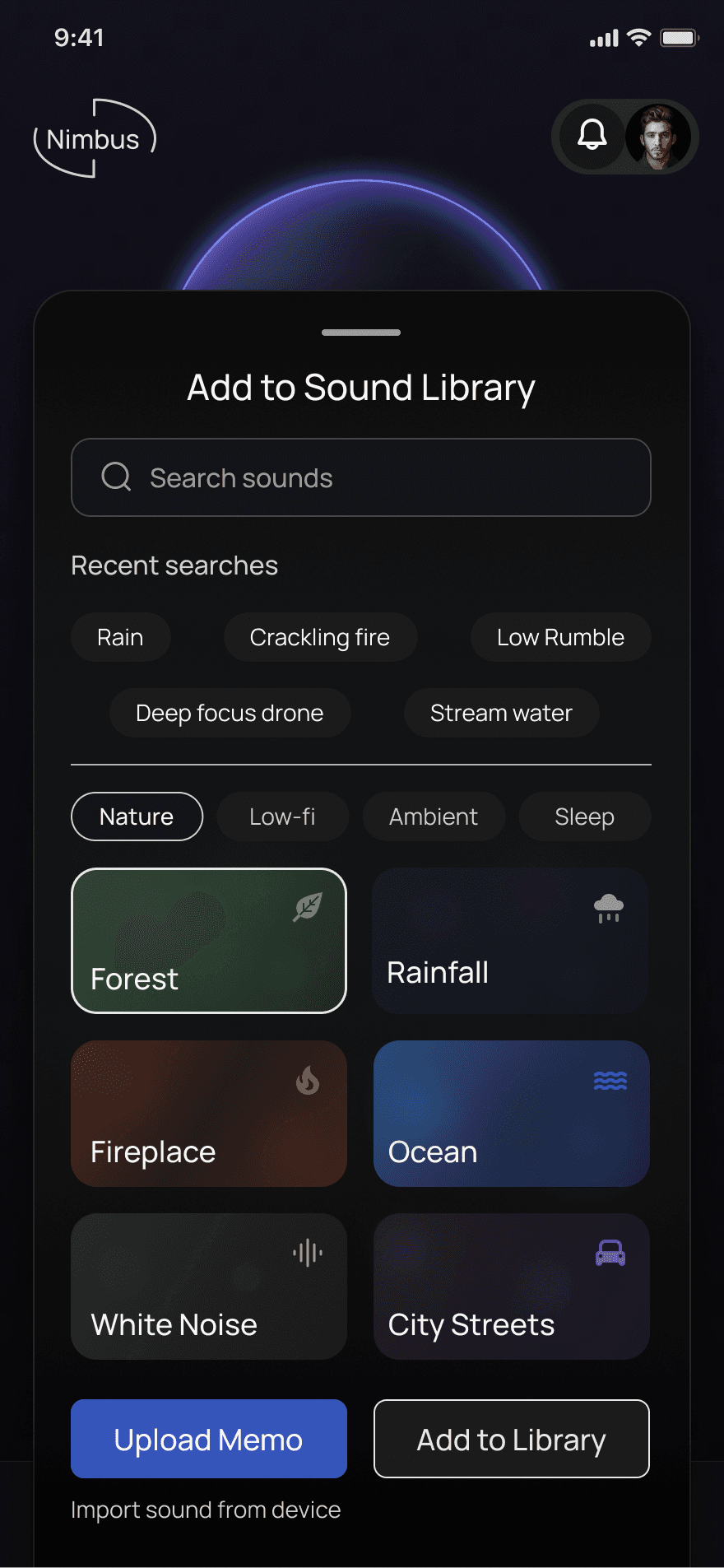Select the Forest sound card
Viewport: 724px width, 1568px height.
(x=209, y=941)
